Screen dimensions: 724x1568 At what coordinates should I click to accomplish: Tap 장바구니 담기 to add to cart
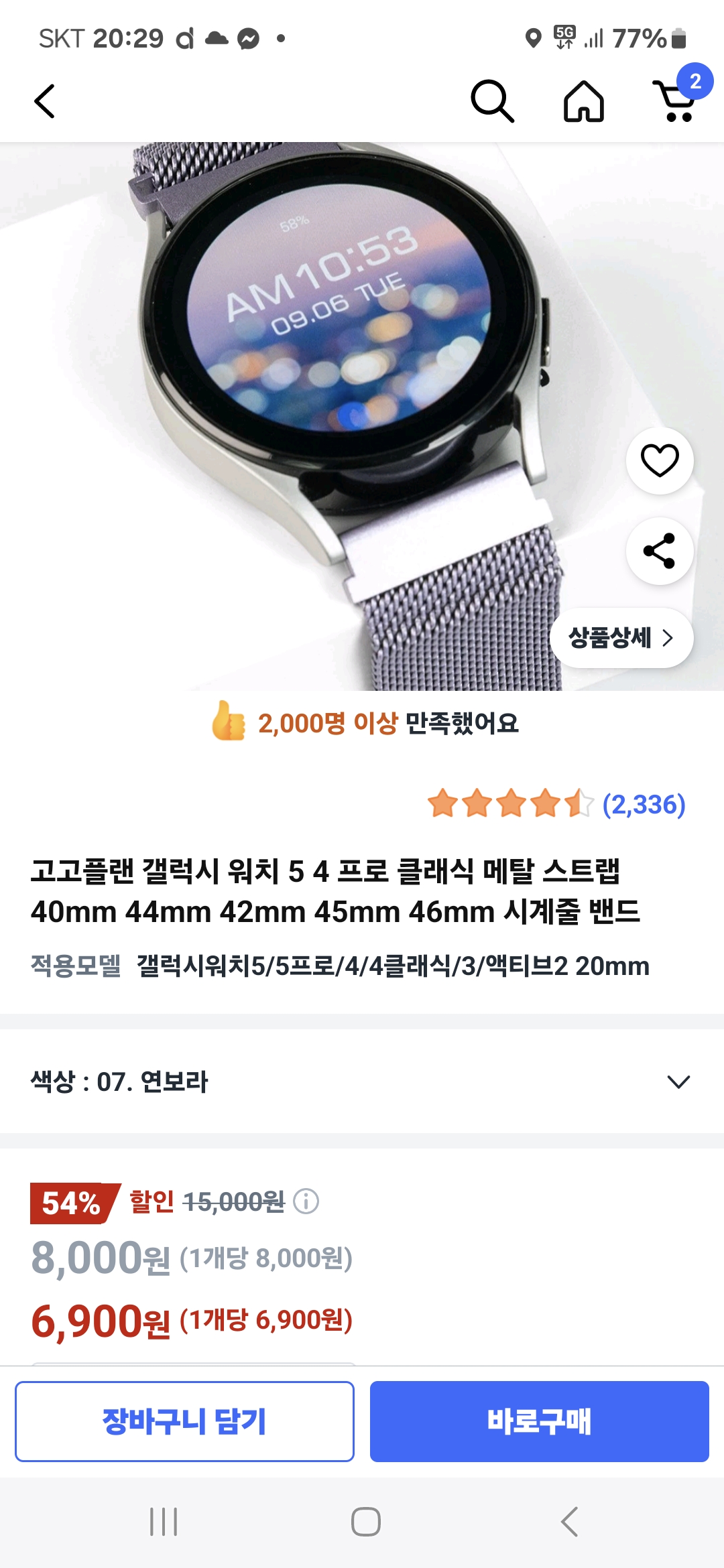184,1421
